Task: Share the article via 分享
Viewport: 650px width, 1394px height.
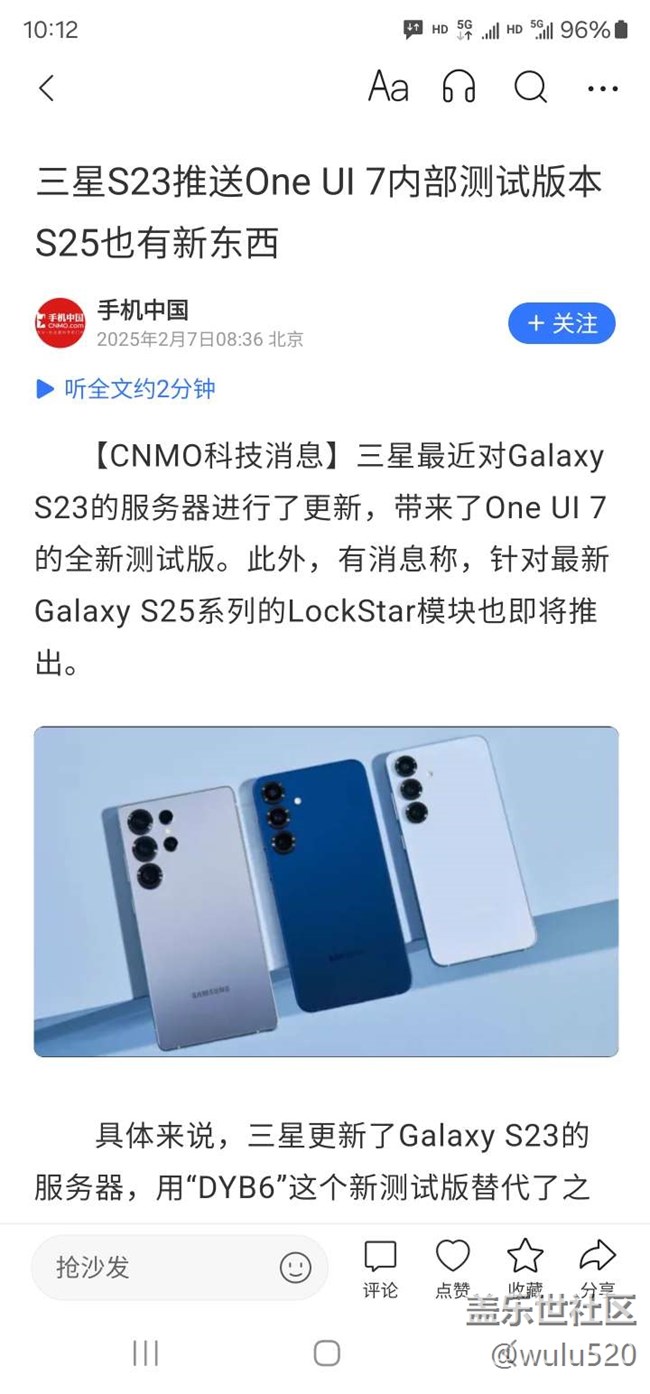Action: pyautogui.click(x=597, y=1265)
